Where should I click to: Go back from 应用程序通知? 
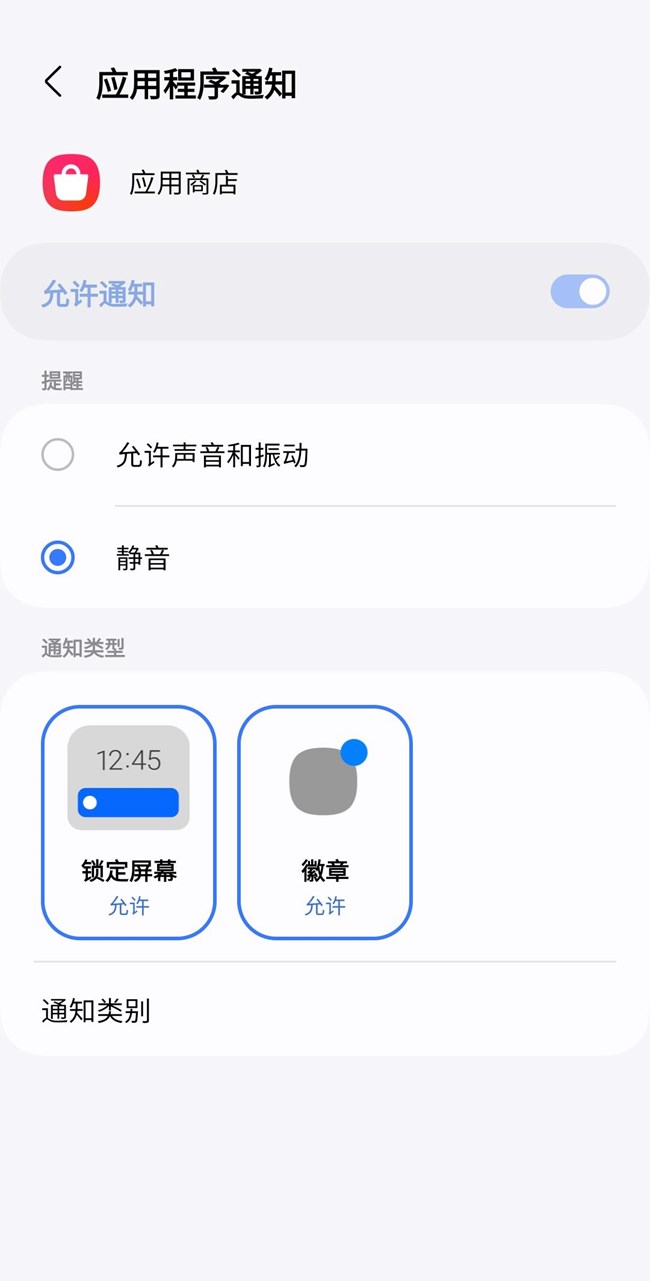(x=54, y=83)
